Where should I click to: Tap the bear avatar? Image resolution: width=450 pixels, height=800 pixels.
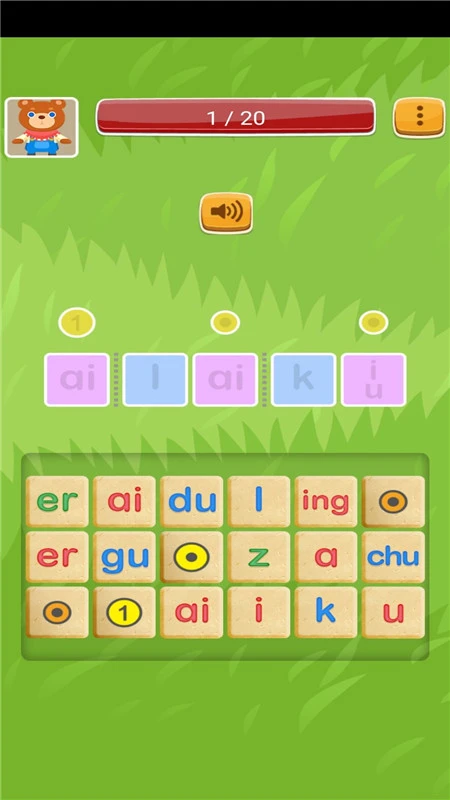pyautogui.click(x=41, y=127)
